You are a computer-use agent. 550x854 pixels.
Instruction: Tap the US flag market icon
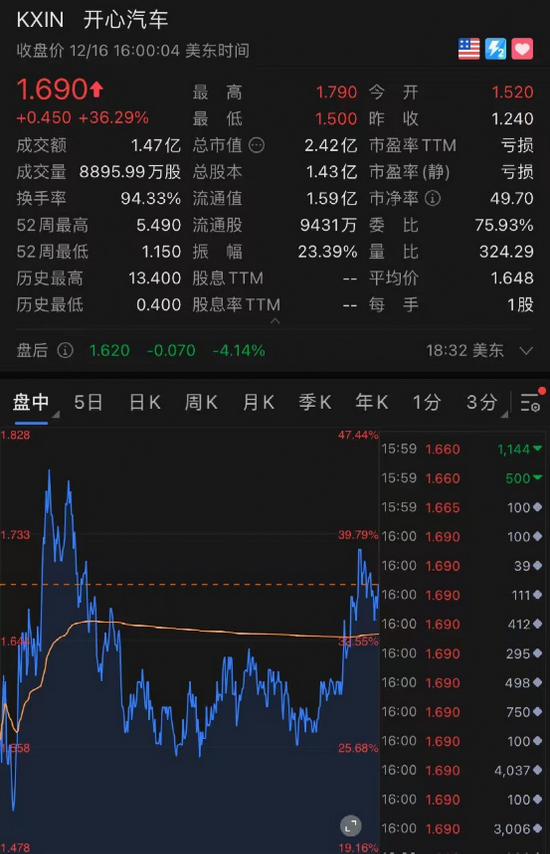tap(468, 49)
